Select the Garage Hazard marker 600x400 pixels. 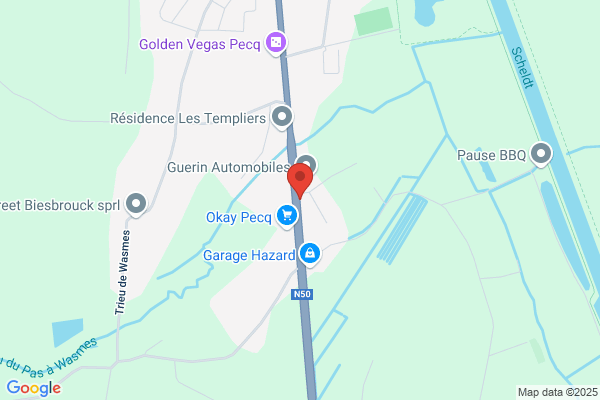[311, 254]
